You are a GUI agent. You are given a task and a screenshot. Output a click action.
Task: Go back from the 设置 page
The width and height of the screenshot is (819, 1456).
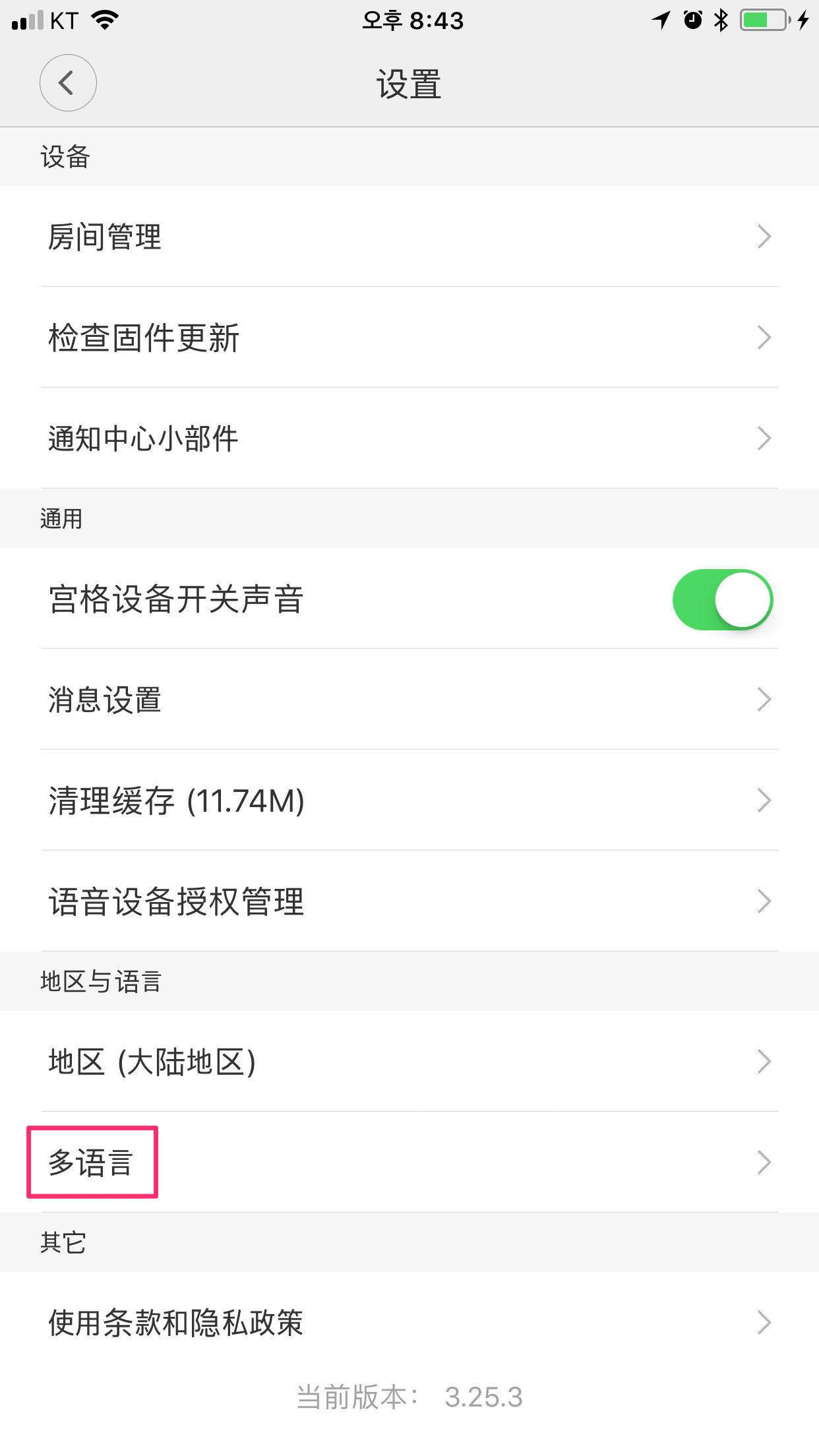pyautogui.click(x=68, y=83)
